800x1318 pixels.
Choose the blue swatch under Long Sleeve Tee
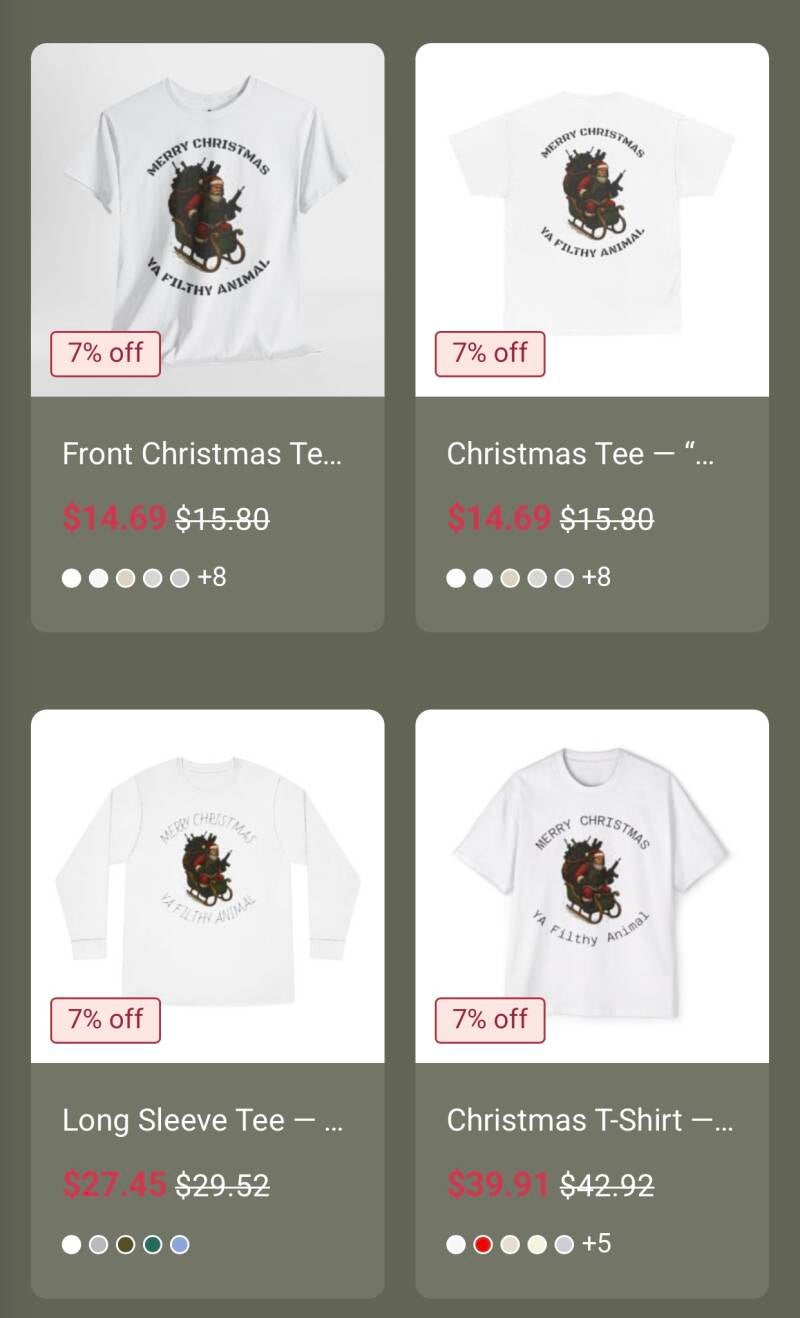(180, 1245)
